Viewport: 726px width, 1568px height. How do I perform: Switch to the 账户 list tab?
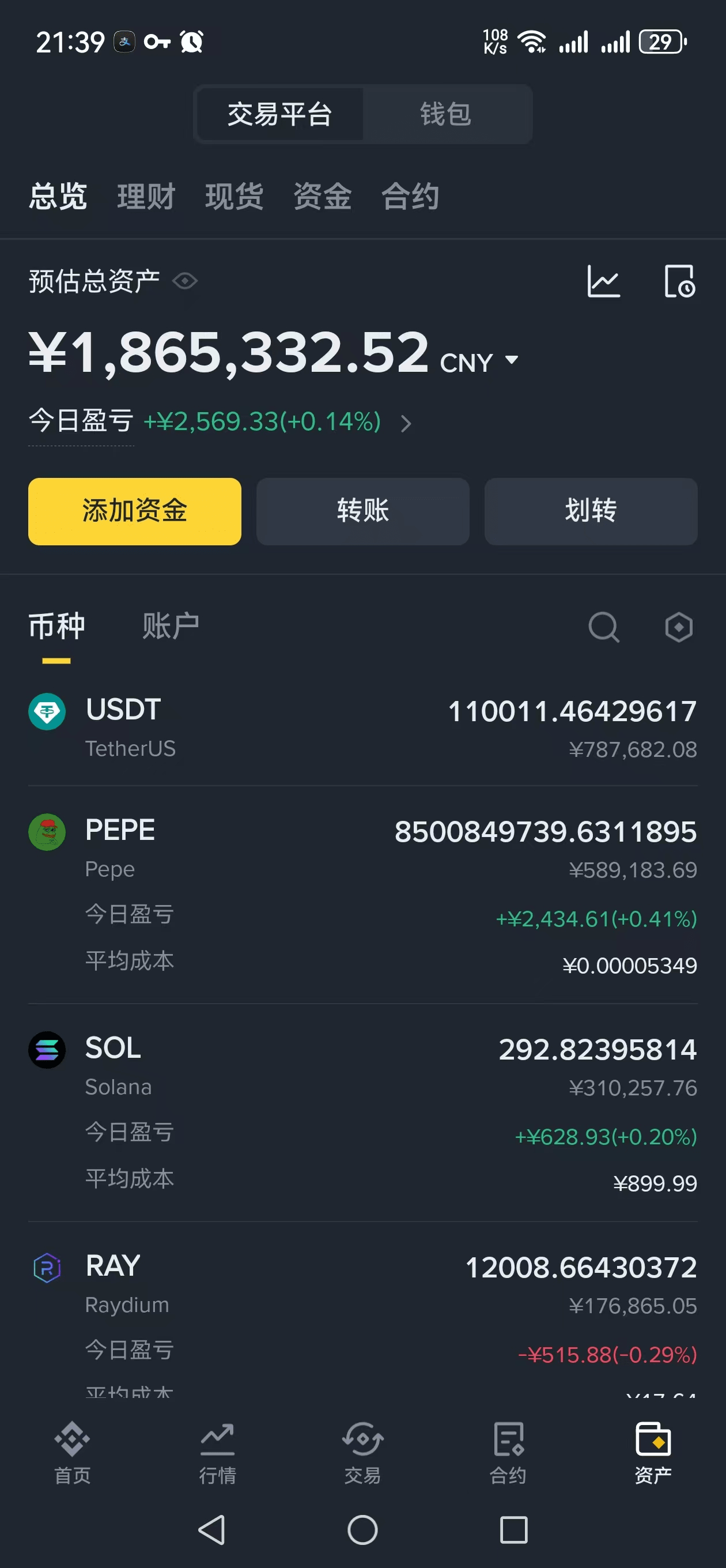(x=171, y=625)
